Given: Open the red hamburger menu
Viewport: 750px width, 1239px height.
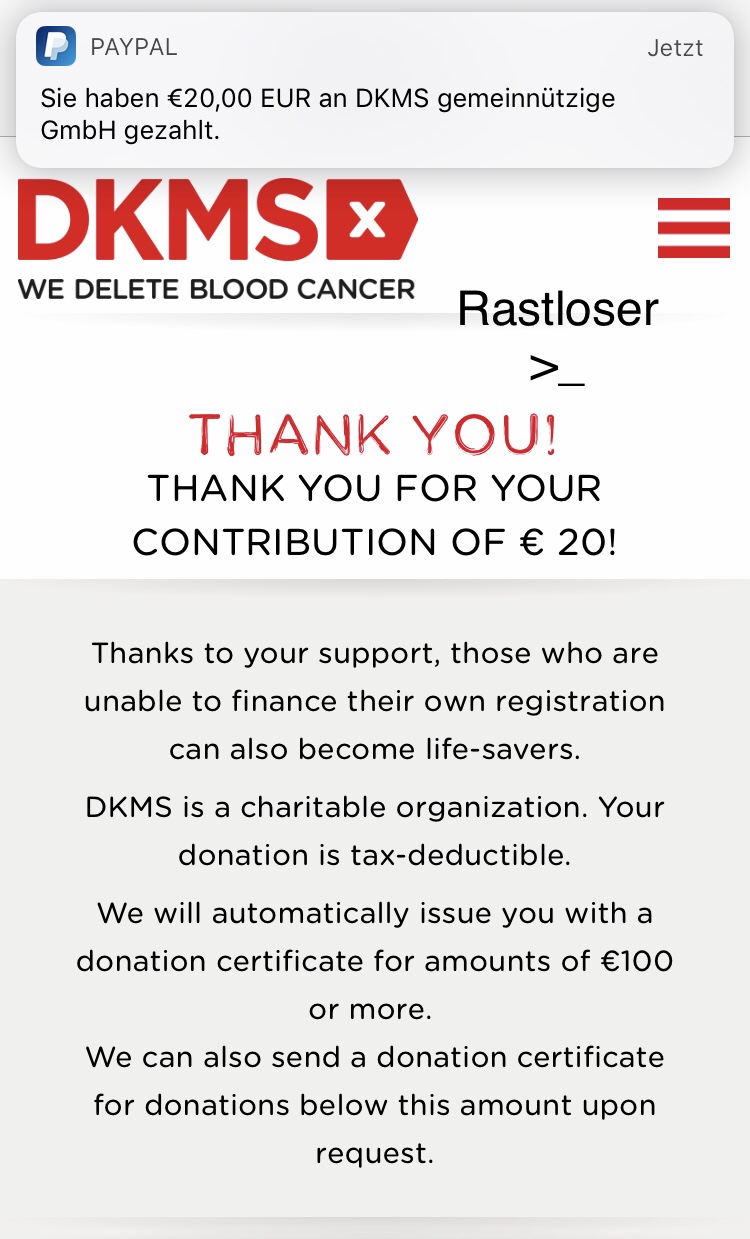Looking at the screenshot, I should 693,228.
